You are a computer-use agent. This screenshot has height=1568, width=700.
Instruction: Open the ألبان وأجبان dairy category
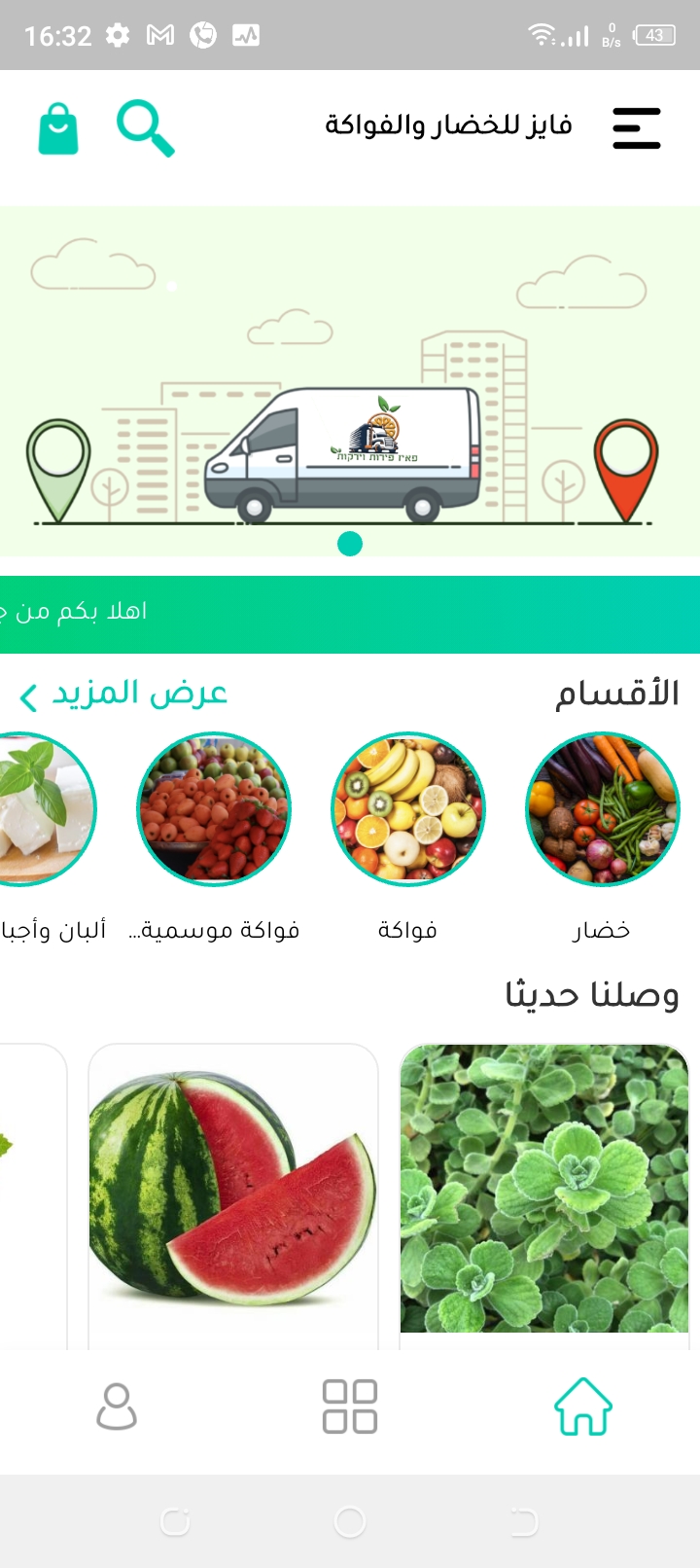[x=44, y=809]
